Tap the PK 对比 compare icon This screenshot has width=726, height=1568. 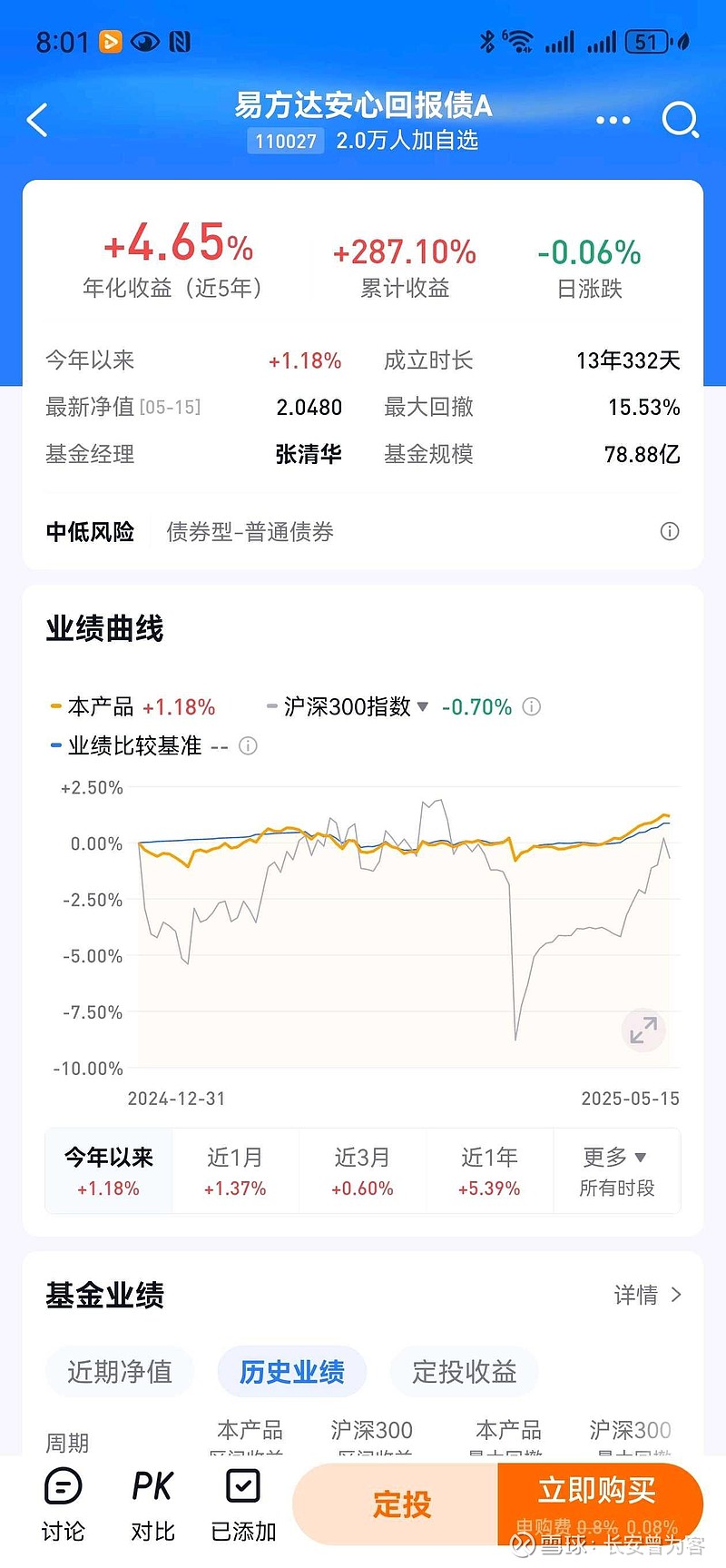[x=152, y=1503]
